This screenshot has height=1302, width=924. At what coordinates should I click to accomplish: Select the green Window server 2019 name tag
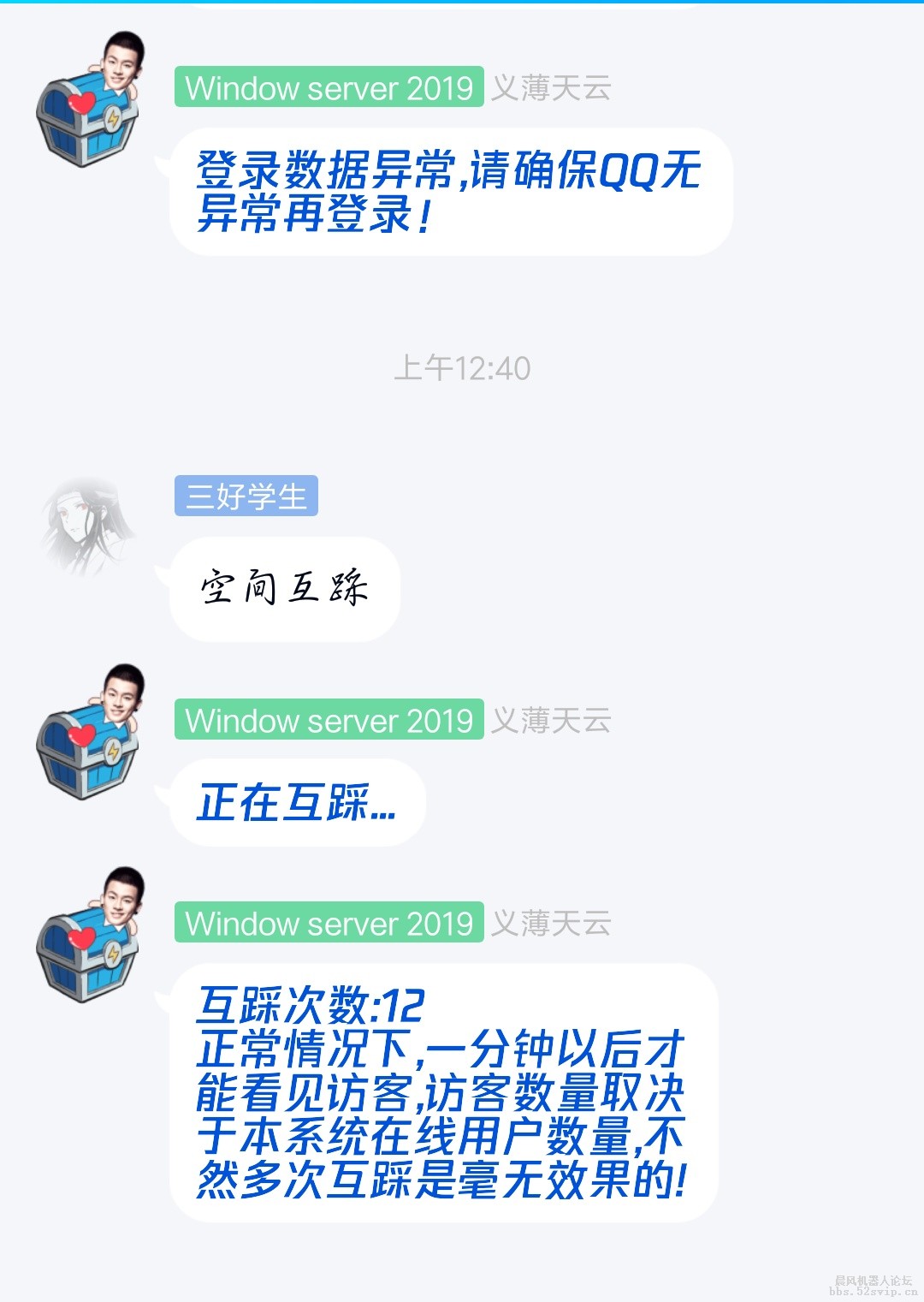[x=329, y=87]
